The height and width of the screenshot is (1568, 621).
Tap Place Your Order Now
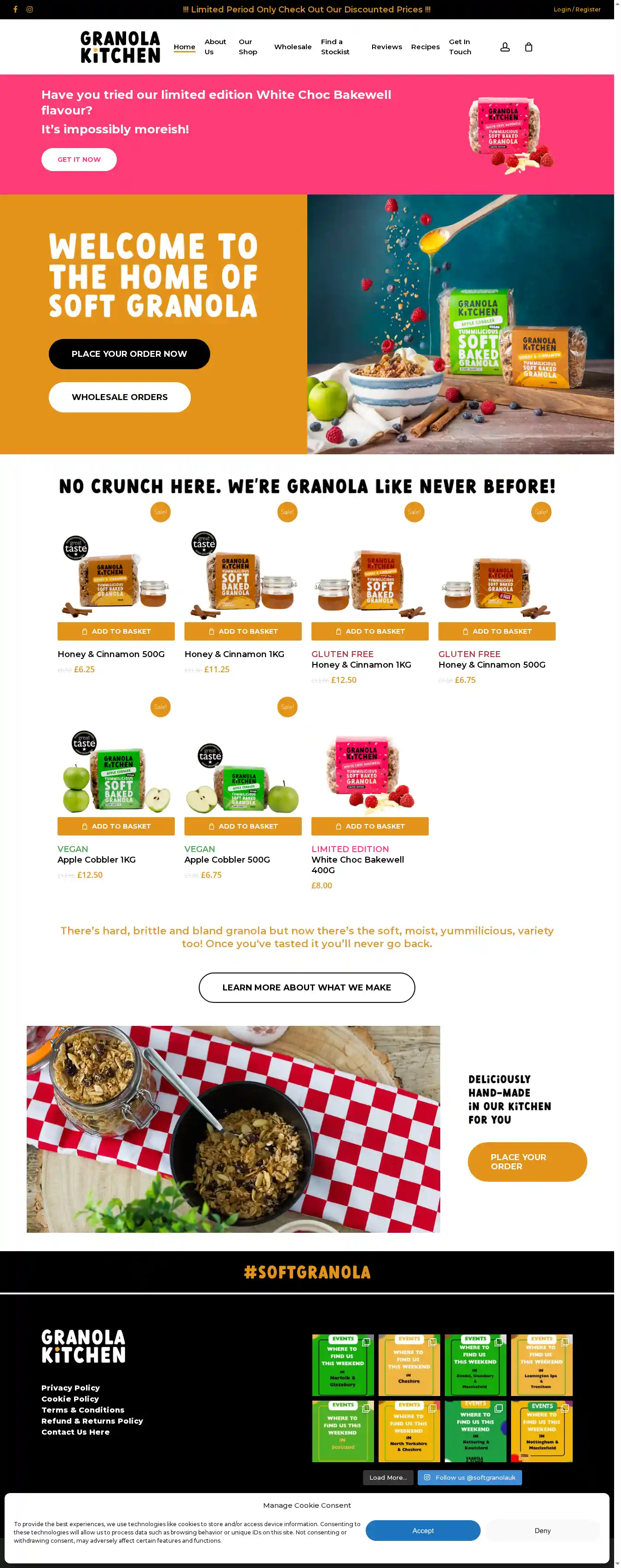(x=129, y=354)
